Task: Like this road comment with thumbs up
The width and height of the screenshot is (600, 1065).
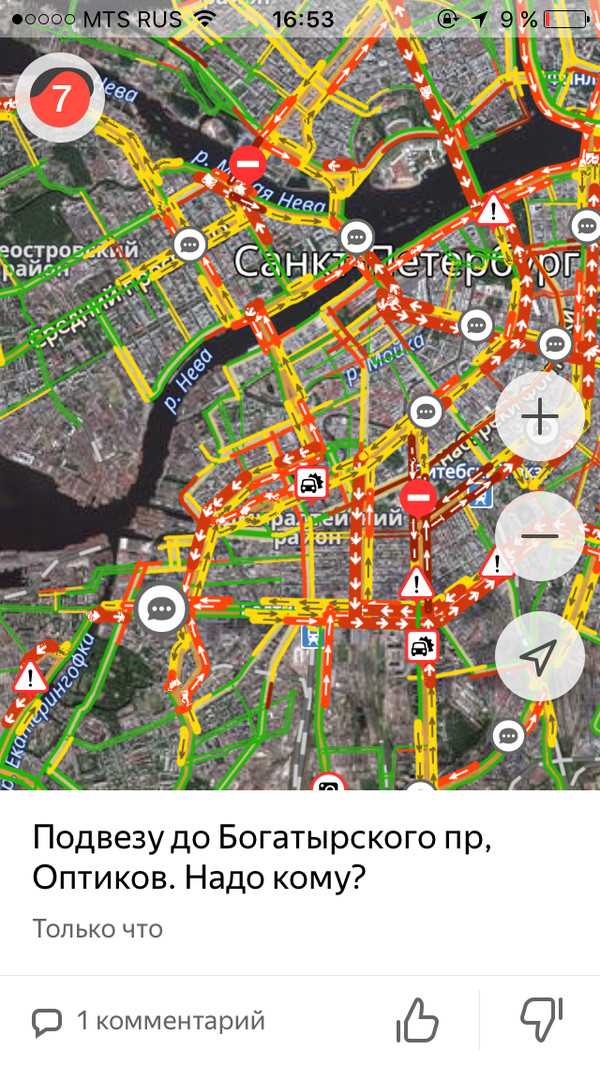Action: 418,1021
